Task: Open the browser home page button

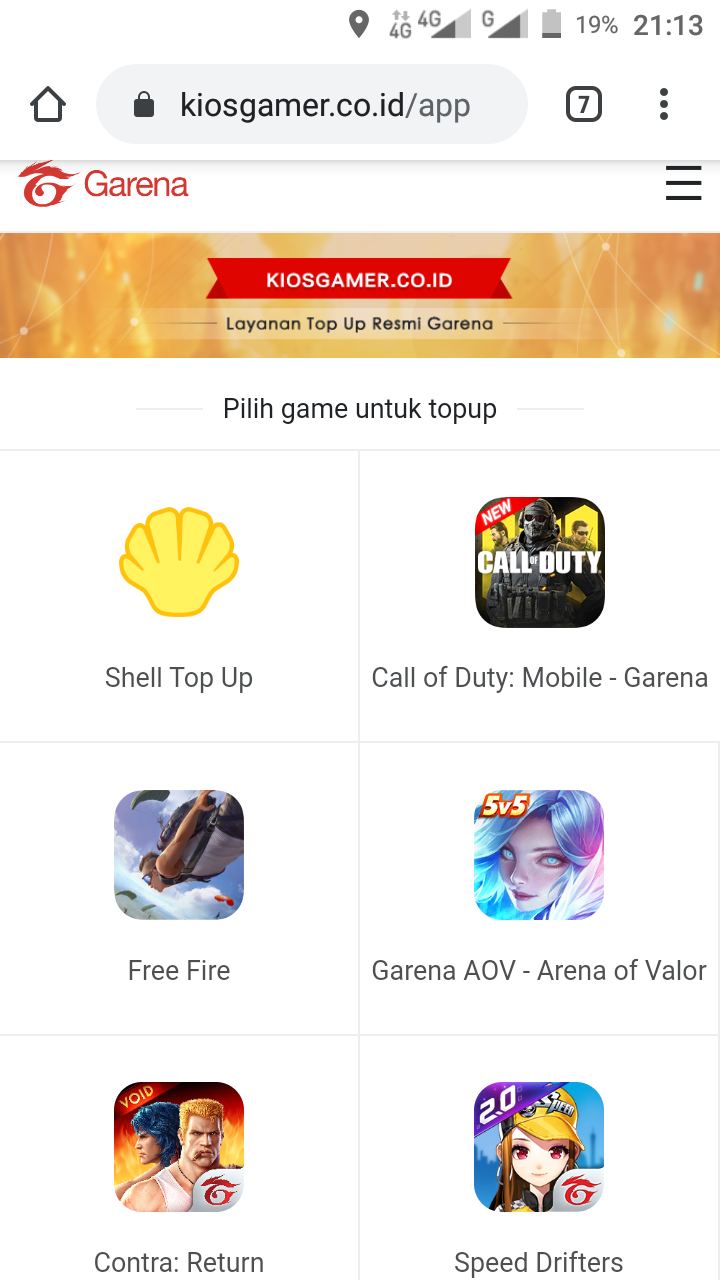Action: [x=48, y=104]
